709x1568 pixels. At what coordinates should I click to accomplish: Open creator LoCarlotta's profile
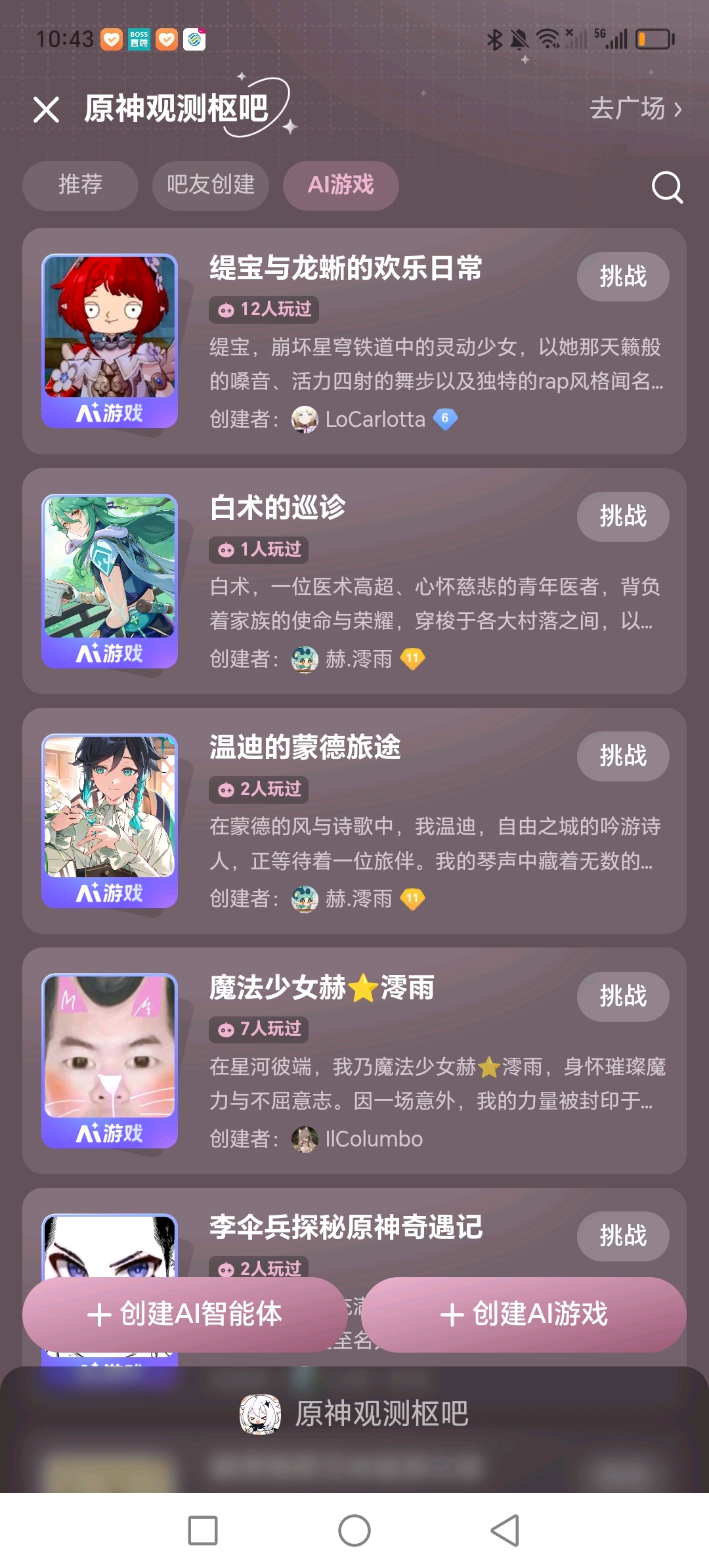[x=374, y=420]
